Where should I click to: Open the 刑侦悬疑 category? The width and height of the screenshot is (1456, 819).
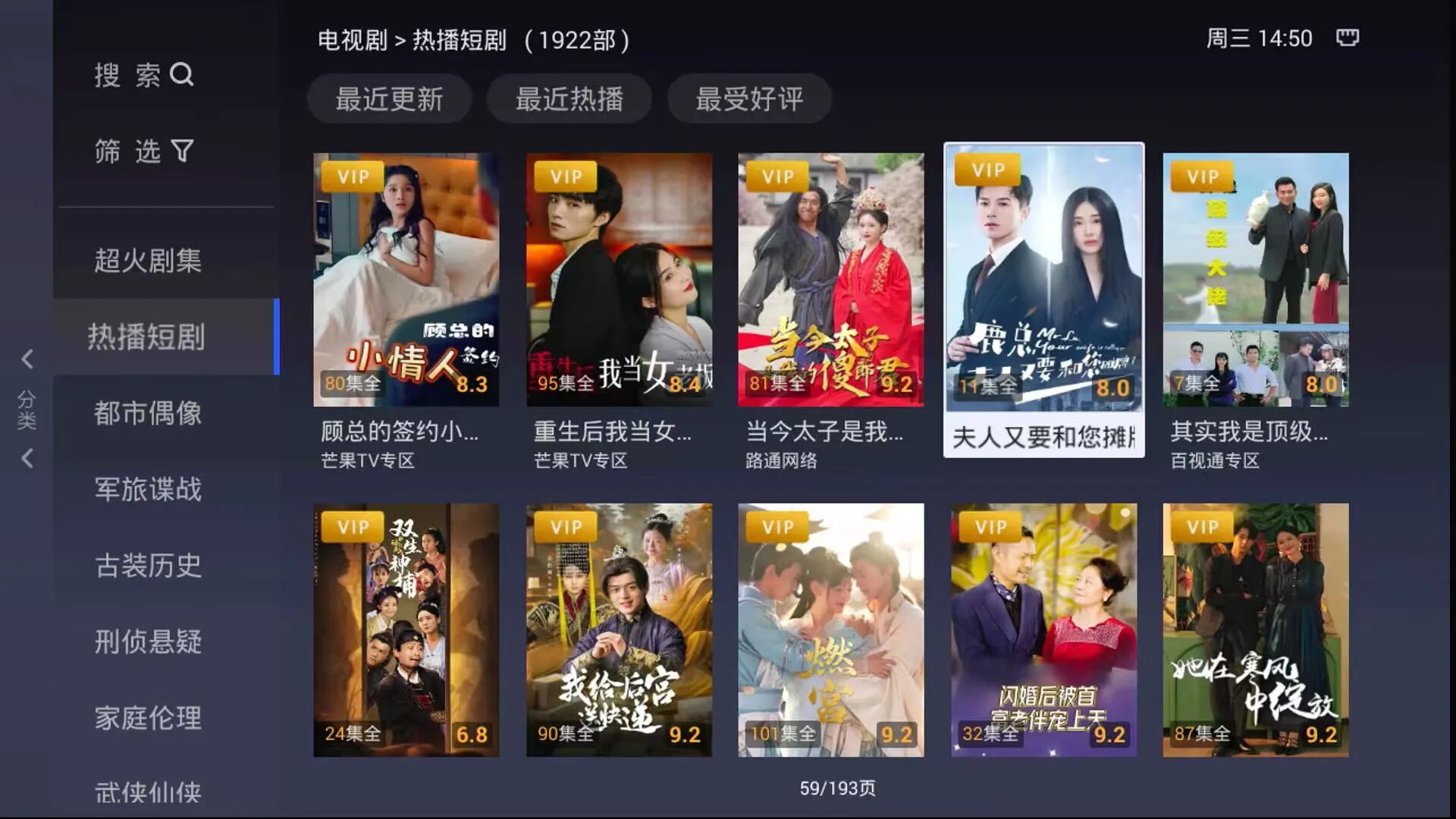(148, 642)
